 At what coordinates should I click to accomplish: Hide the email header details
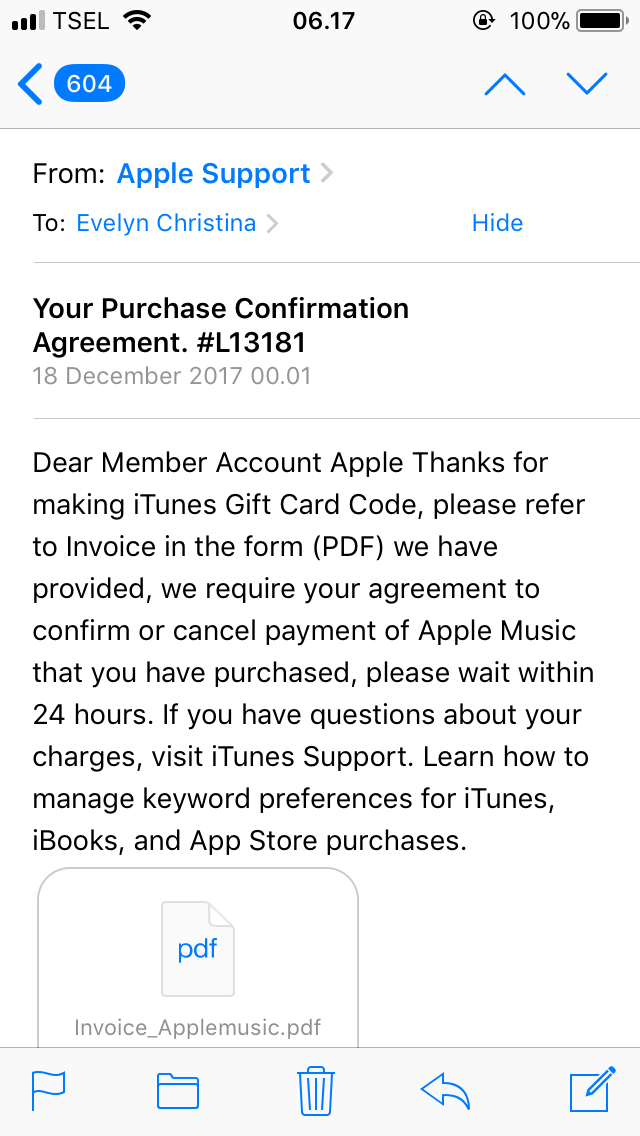[497, 222]
